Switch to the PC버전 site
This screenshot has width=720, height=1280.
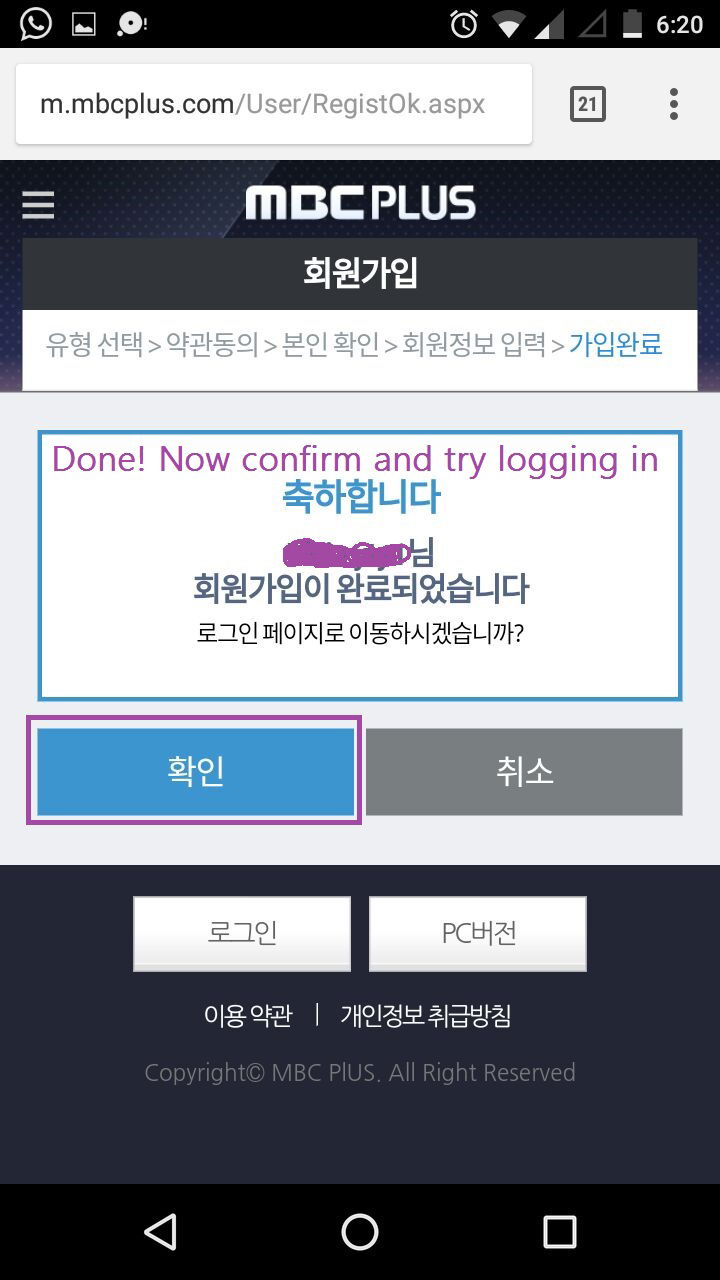[x=478, y=933]
